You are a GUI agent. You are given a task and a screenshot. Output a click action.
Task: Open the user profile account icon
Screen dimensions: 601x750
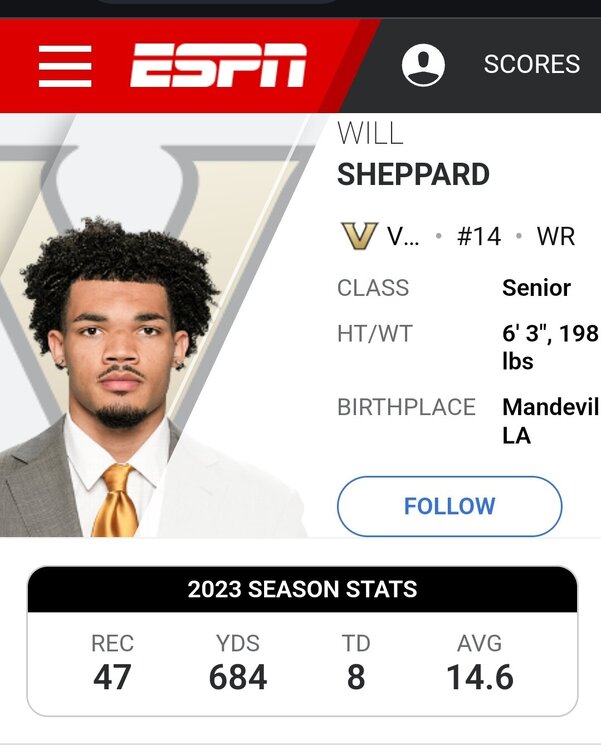pyautogui.click(x=423, y=65)
